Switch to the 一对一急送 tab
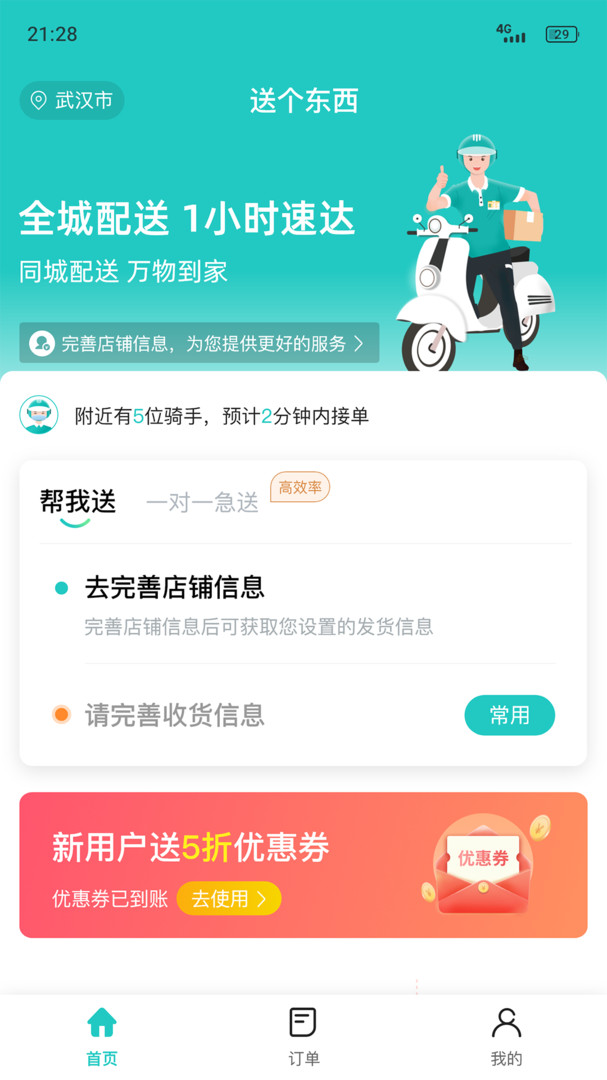The height and width of the screenshot is (1080, 607). tap(203, 503)
